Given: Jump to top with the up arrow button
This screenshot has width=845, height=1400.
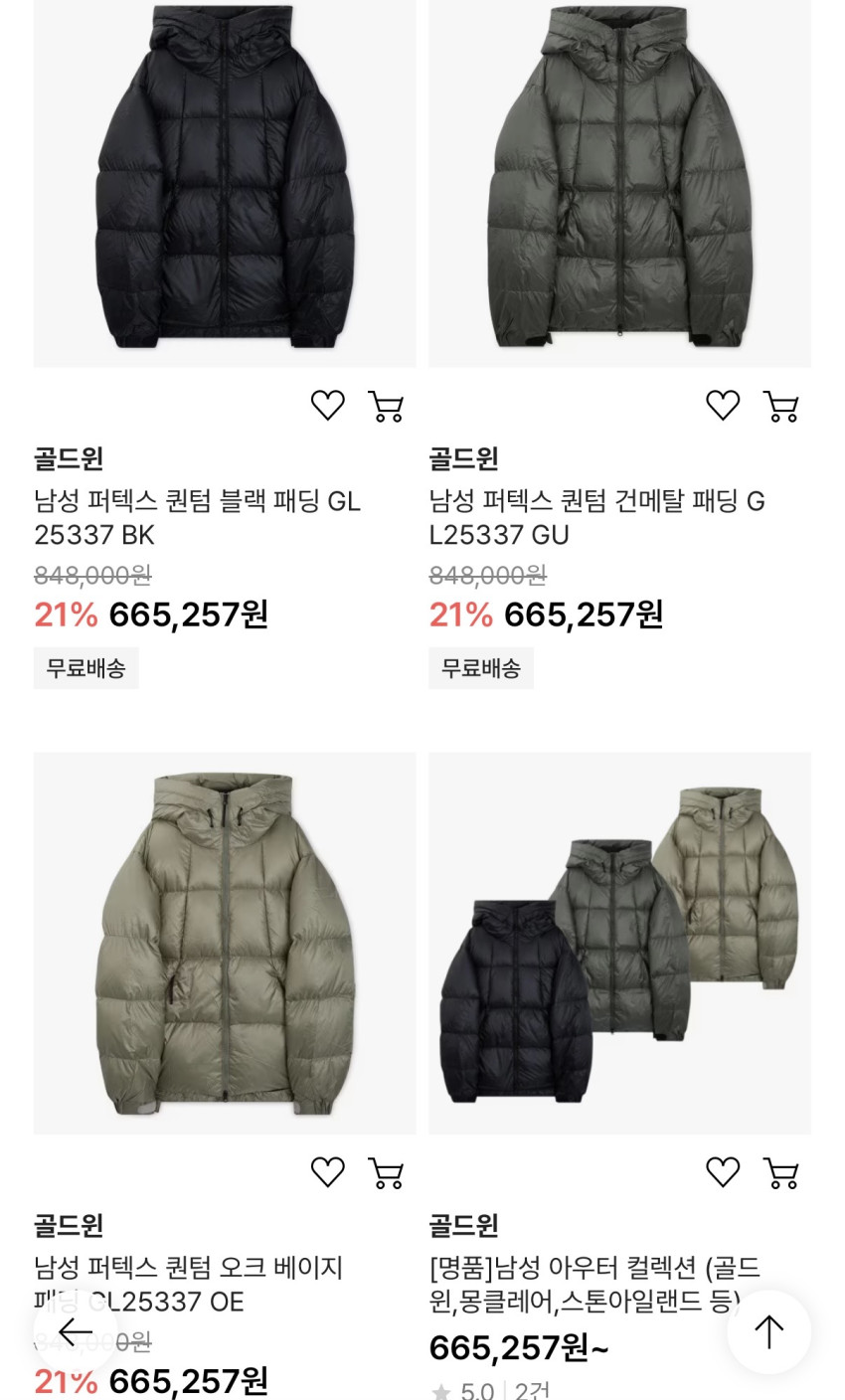Looking at the screenshot, I should (768, 1331).
